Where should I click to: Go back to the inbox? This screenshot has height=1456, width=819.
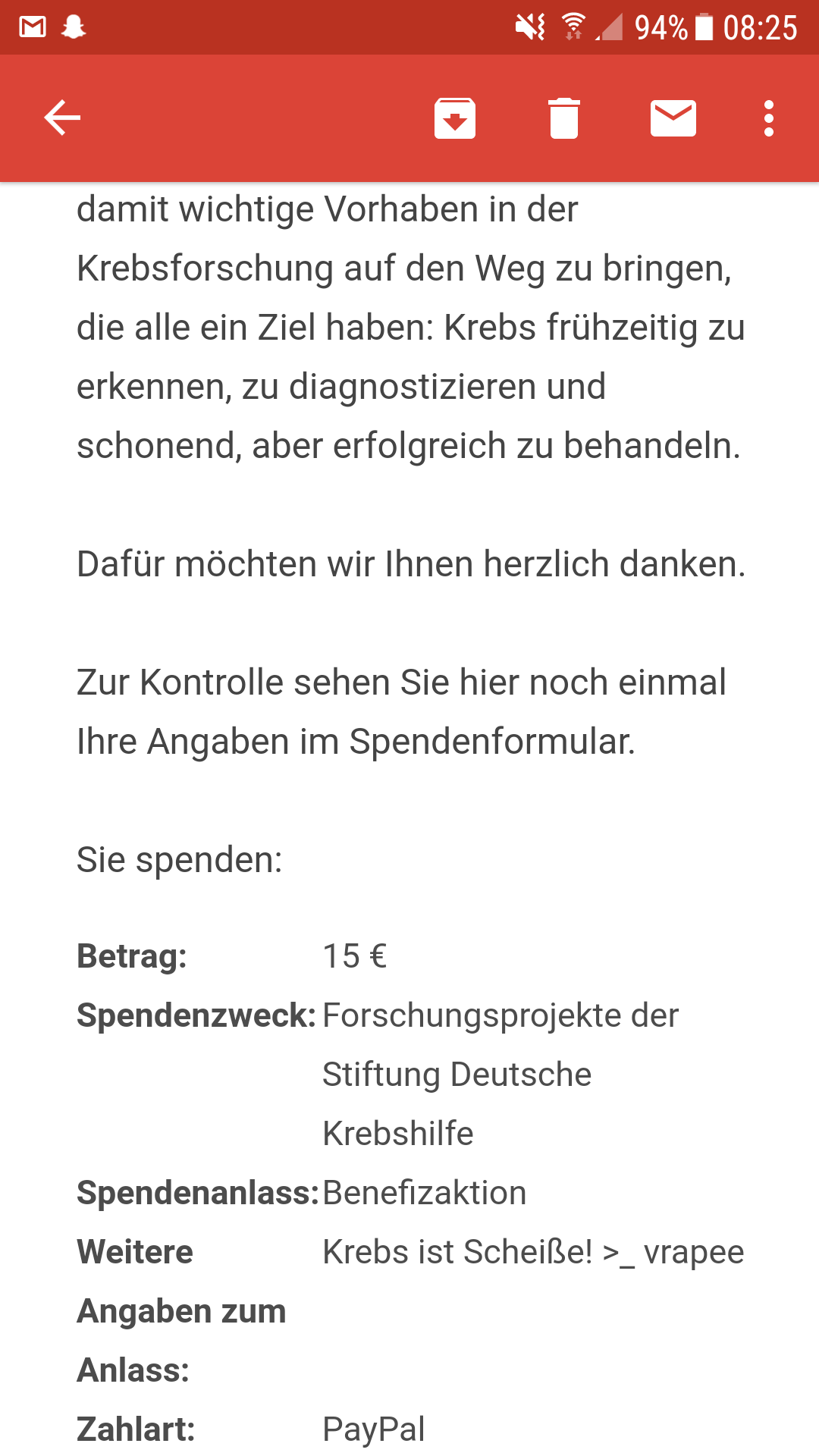click(62, 118)
